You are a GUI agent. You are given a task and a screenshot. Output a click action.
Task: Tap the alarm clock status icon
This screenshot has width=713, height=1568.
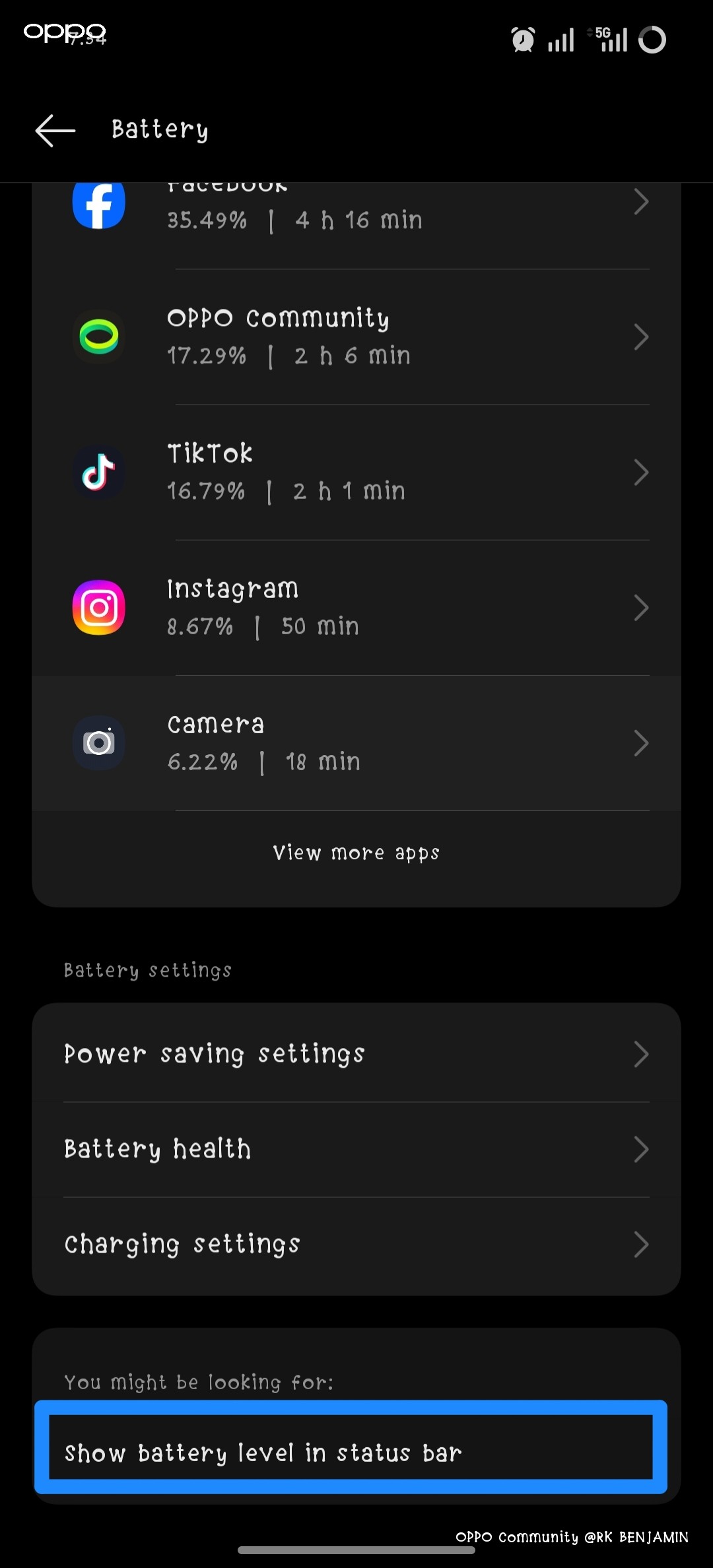(x=522, y=39)
